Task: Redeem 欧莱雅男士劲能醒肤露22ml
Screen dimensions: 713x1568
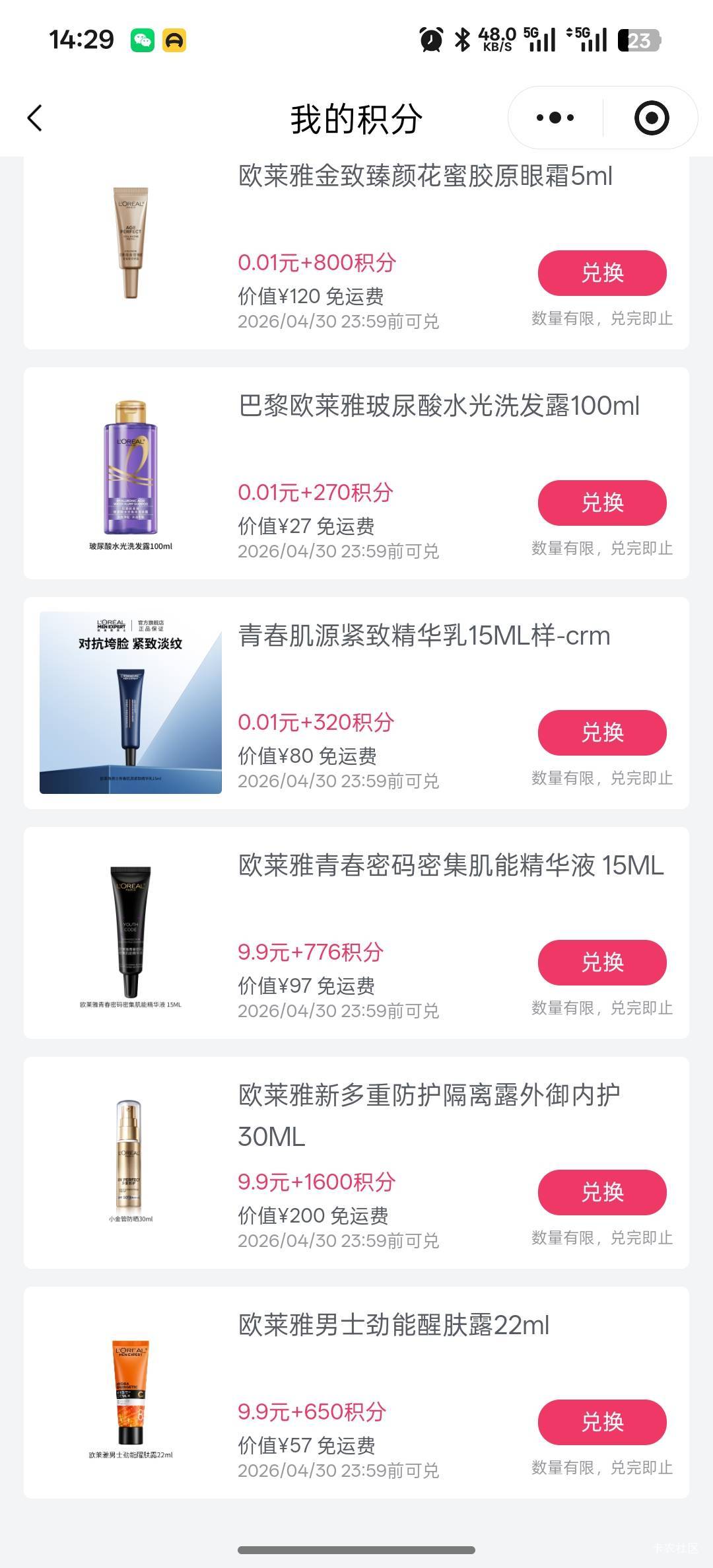Action: 602,1422
